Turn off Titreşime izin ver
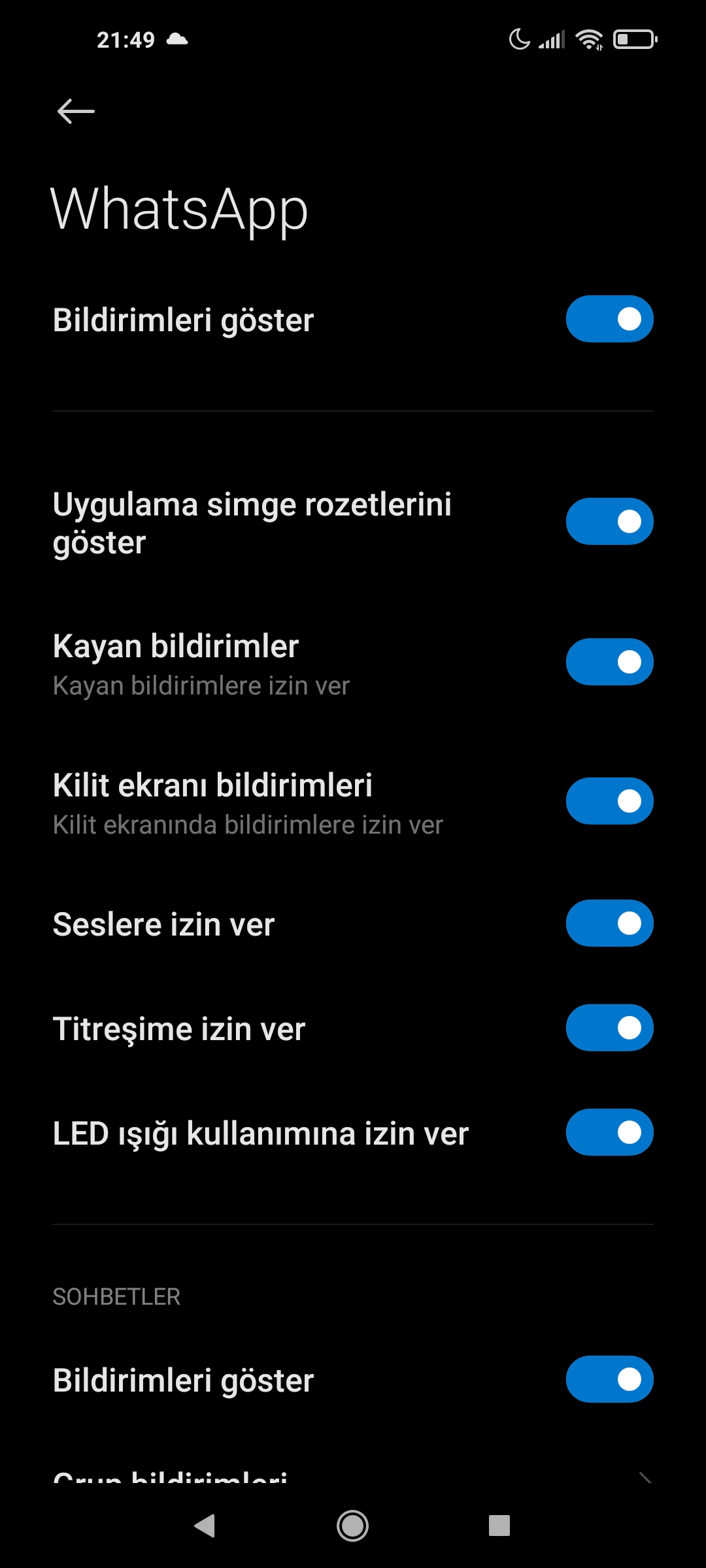This screenshot has width=706, height=1568. pyautogui.click(x=609, y=1028)
